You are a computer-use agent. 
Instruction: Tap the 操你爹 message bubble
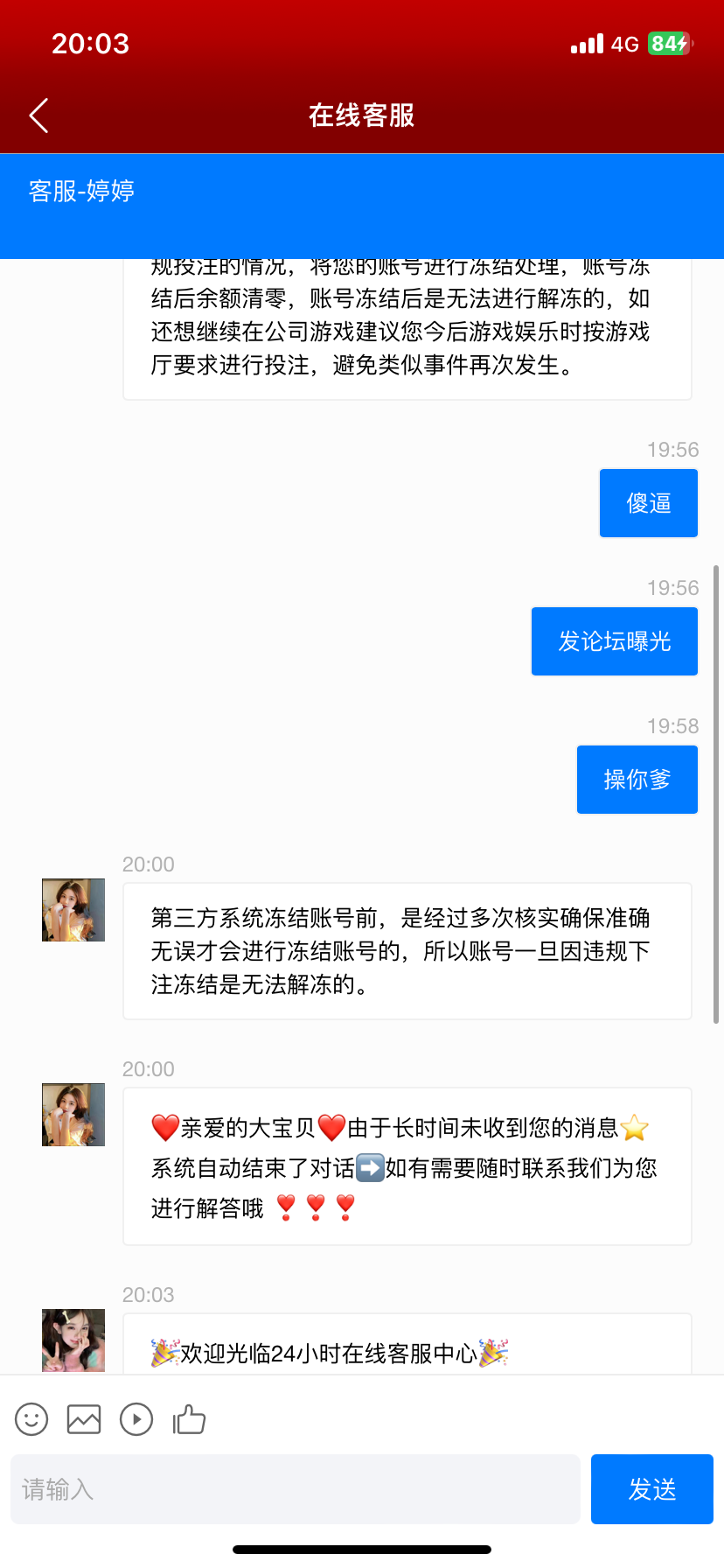[x=637, y=779]
